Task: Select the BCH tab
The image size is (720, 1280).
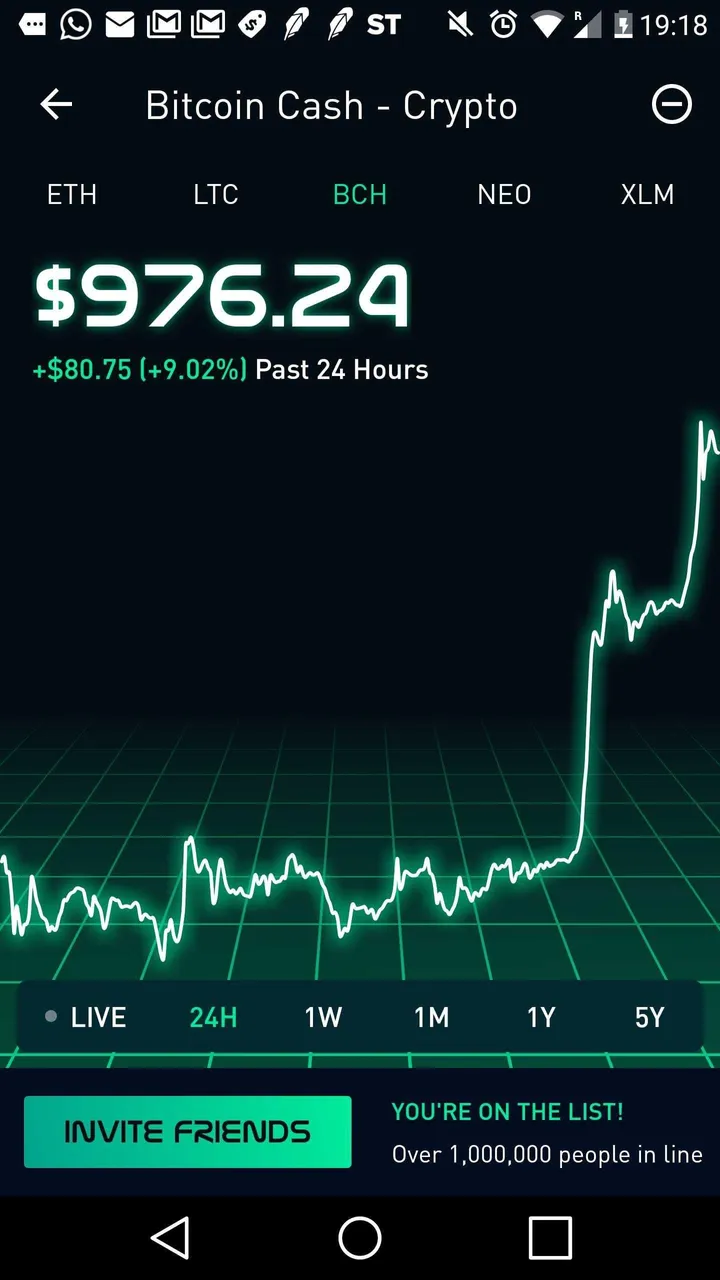Action: pos(360,194)
